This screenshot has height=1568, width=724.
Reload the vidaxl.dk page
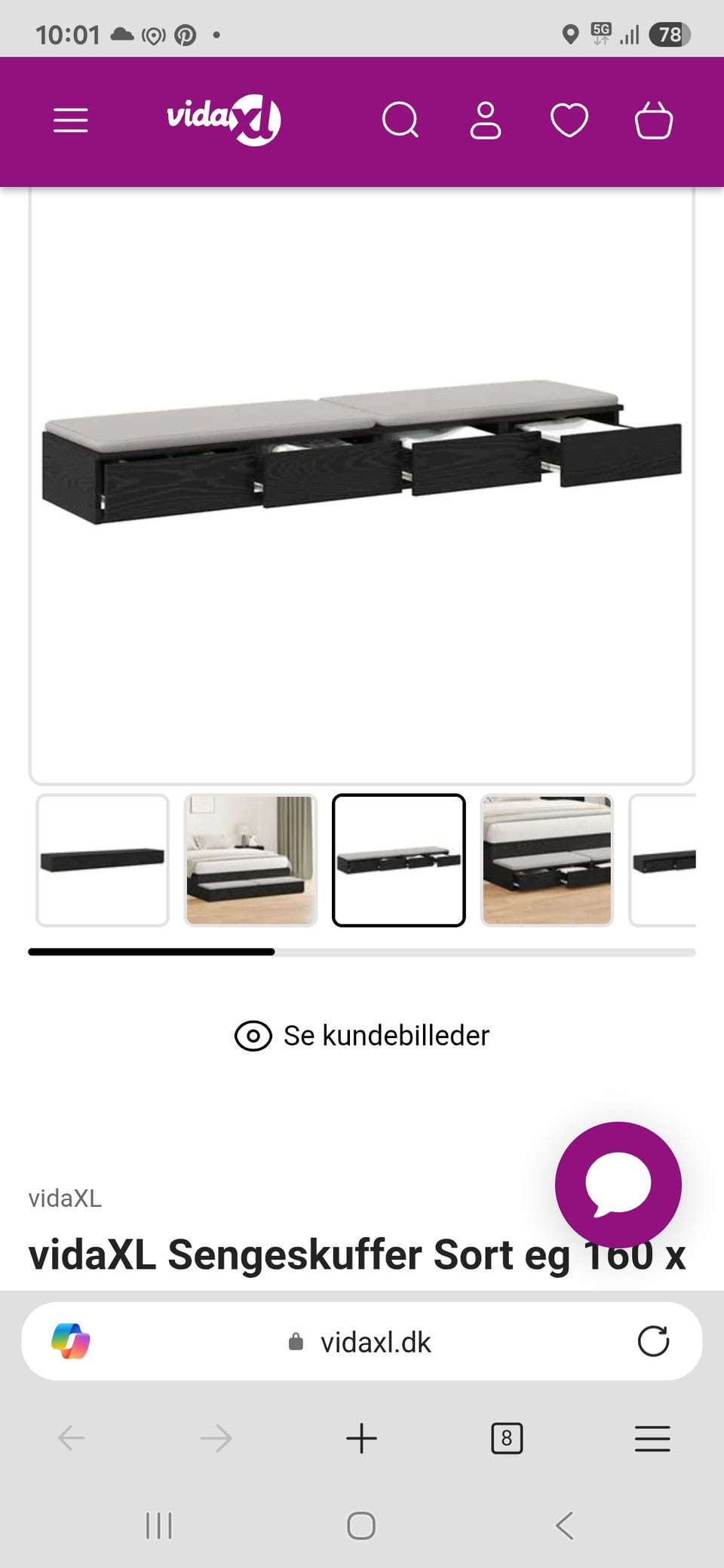(x=655, y=1342)
